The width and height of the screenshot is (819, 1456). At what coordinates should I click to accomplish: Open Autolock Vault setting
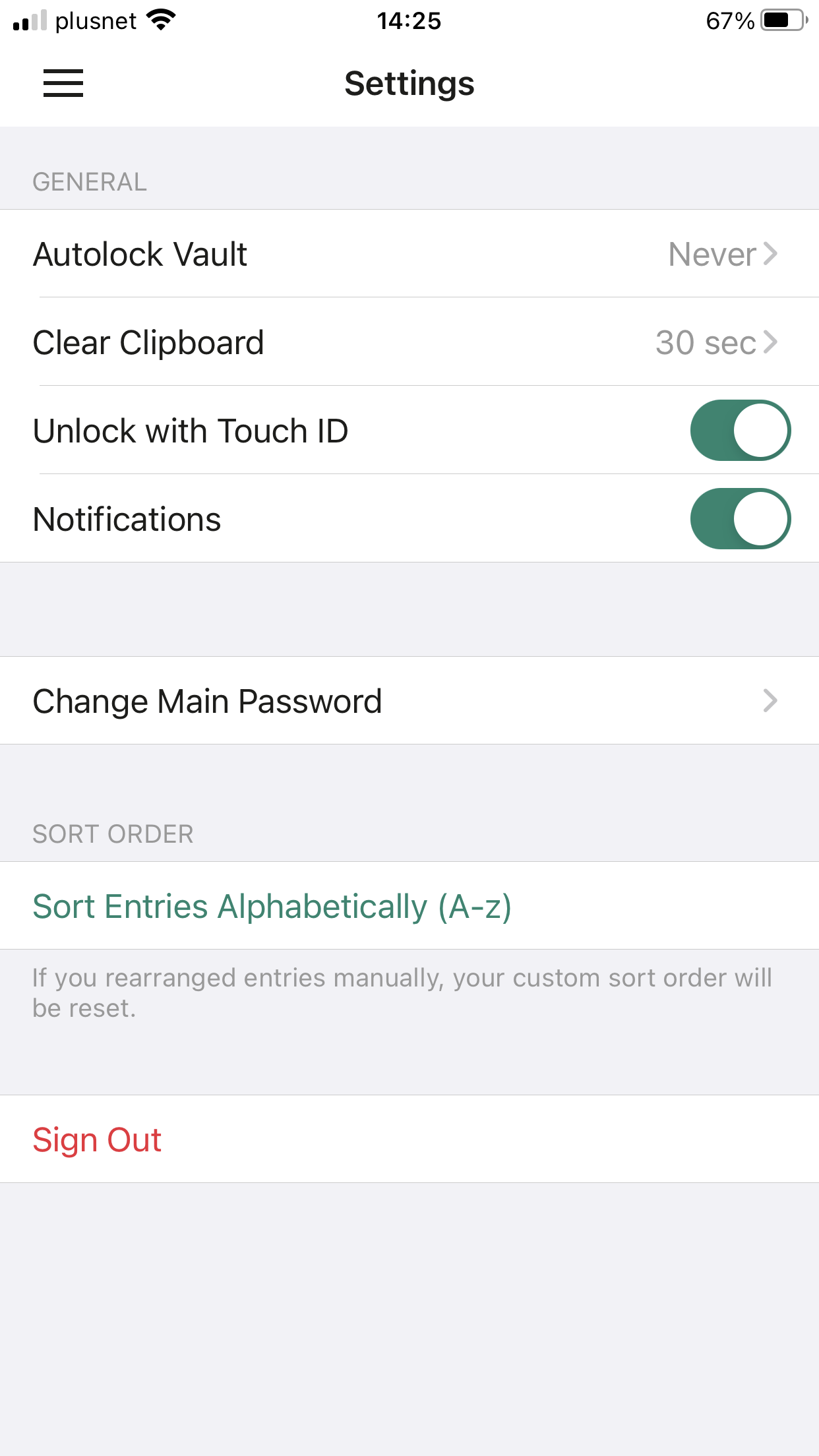click(409, 254)
